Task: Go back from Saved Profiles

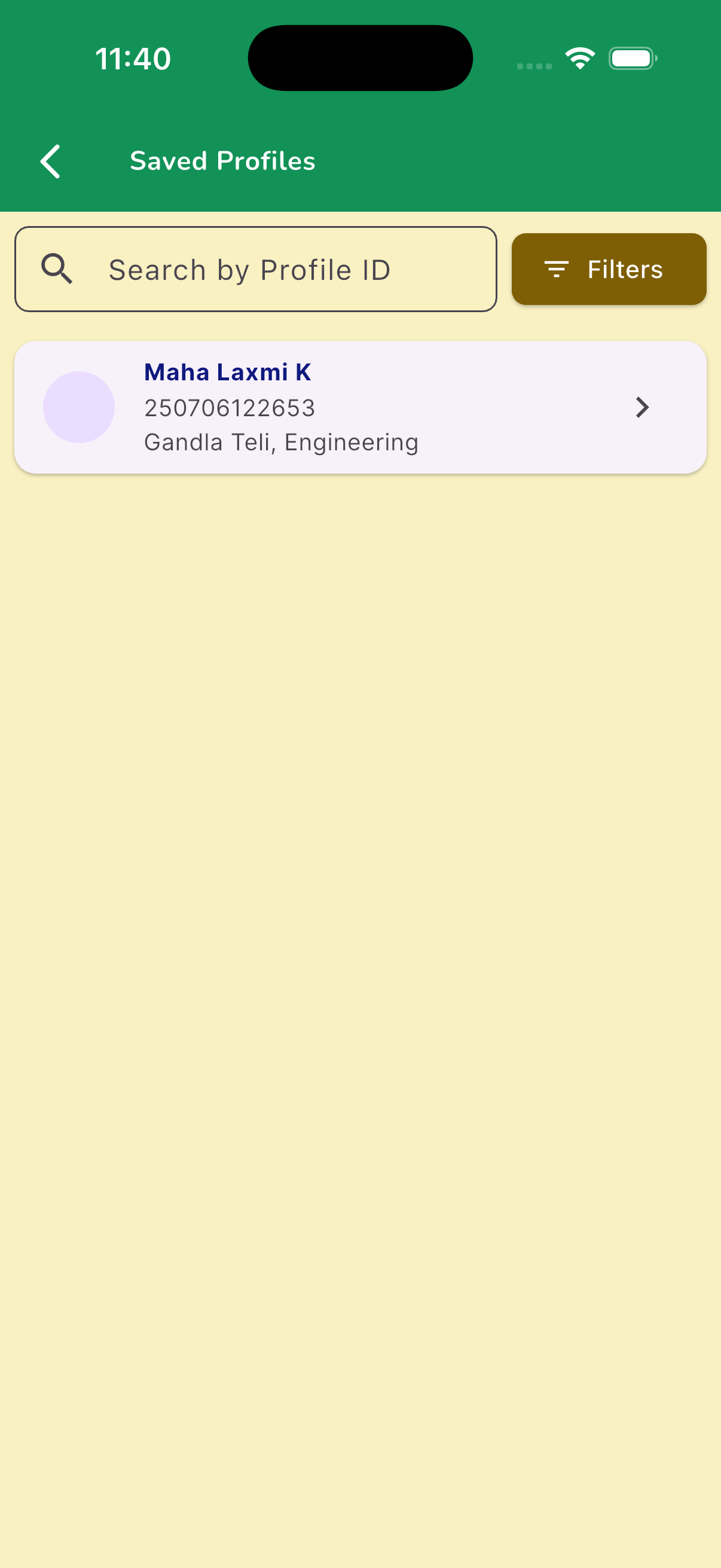Action: pos(50,161)
